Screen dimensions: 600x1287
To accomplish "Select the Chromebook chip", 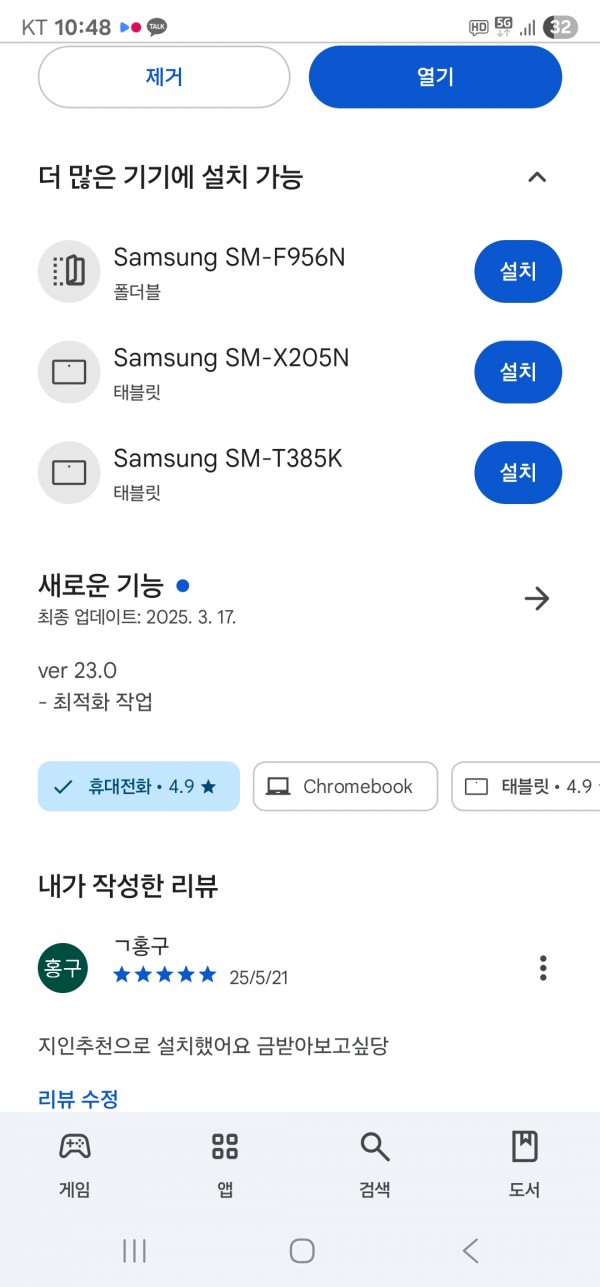I will (x=345, y=786).
